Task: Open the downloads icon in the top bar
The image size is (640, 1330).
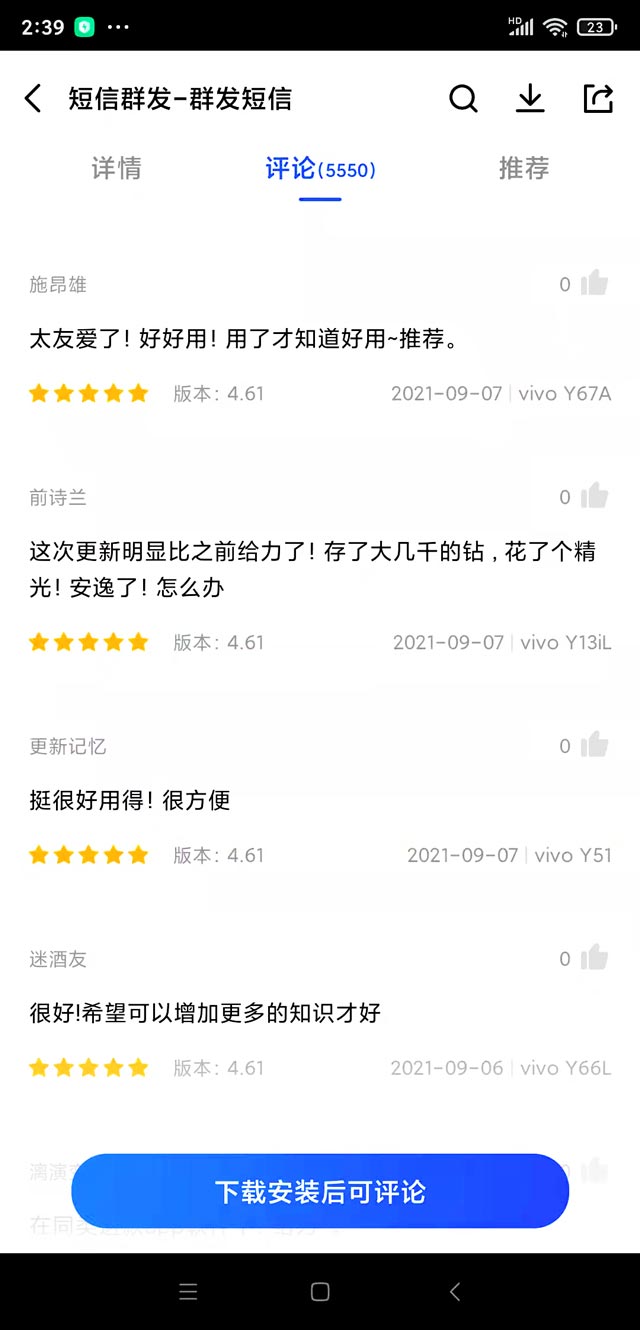Action: click(530, 99)
